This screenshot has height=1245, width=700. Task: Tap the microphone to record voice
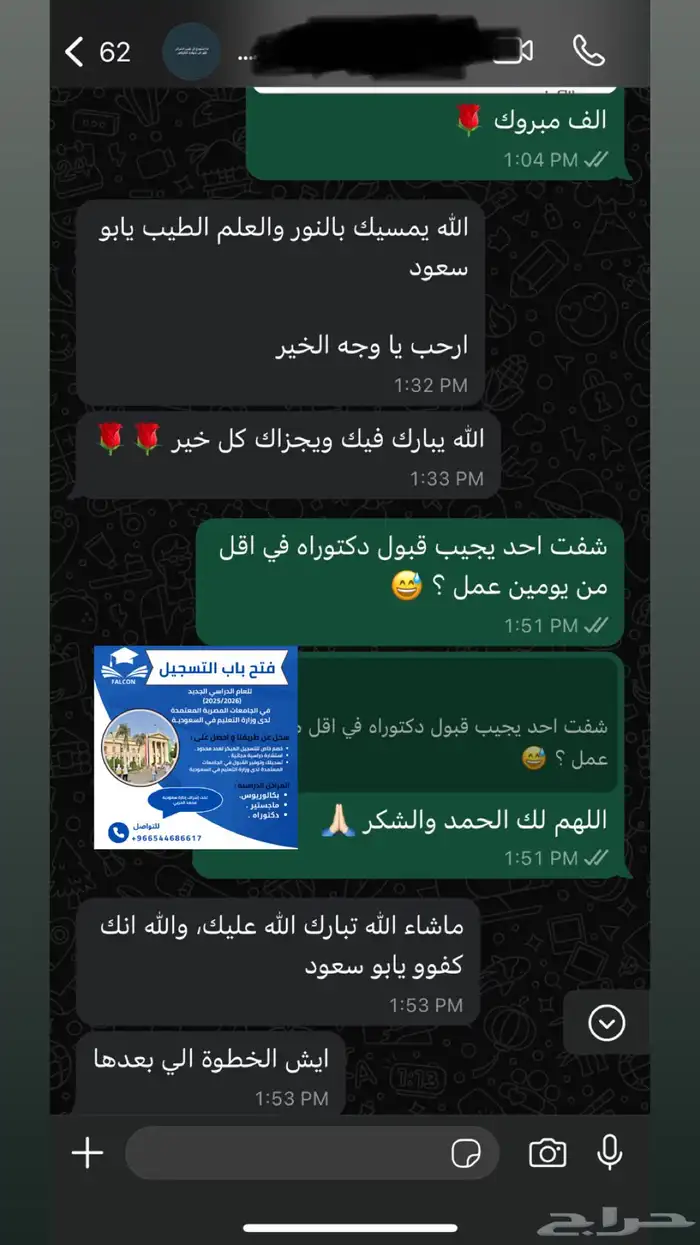[x=609, y=1153]
